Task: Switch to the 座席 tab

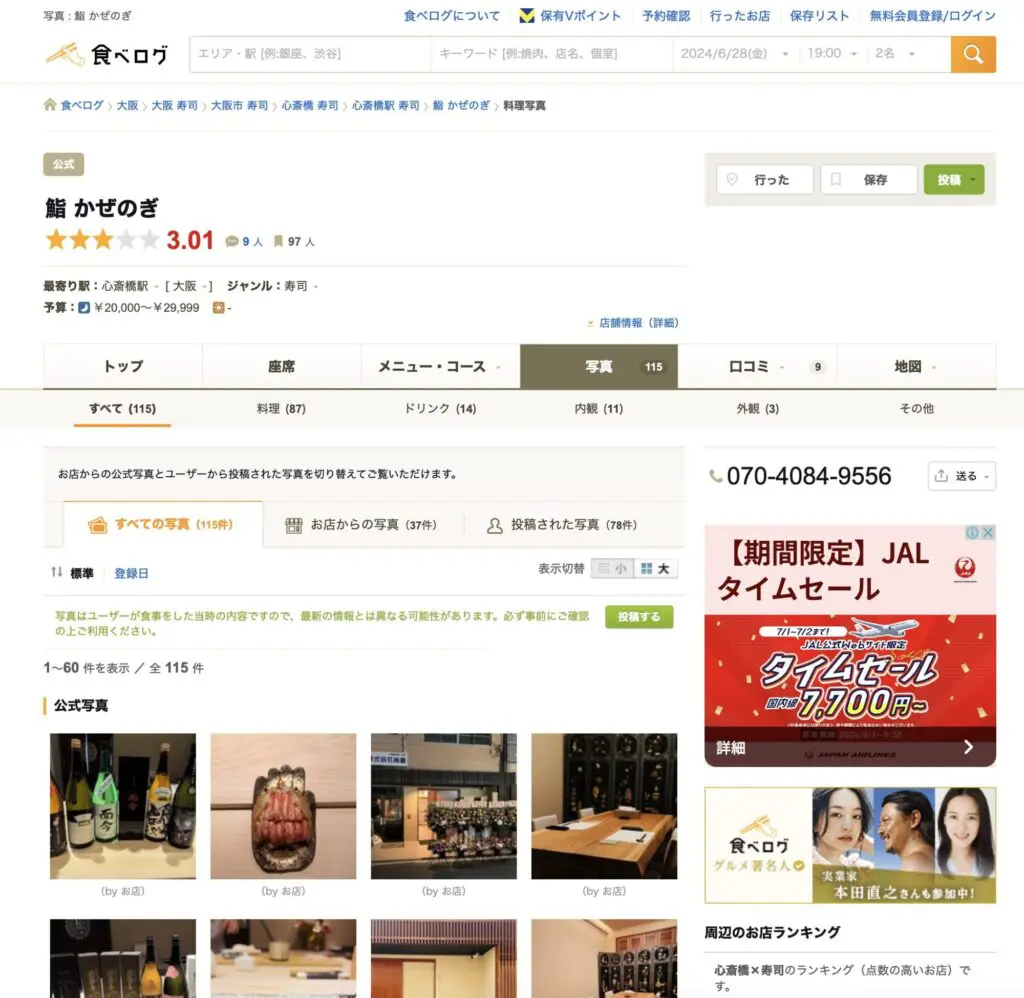Action: [x=281, y=367]
